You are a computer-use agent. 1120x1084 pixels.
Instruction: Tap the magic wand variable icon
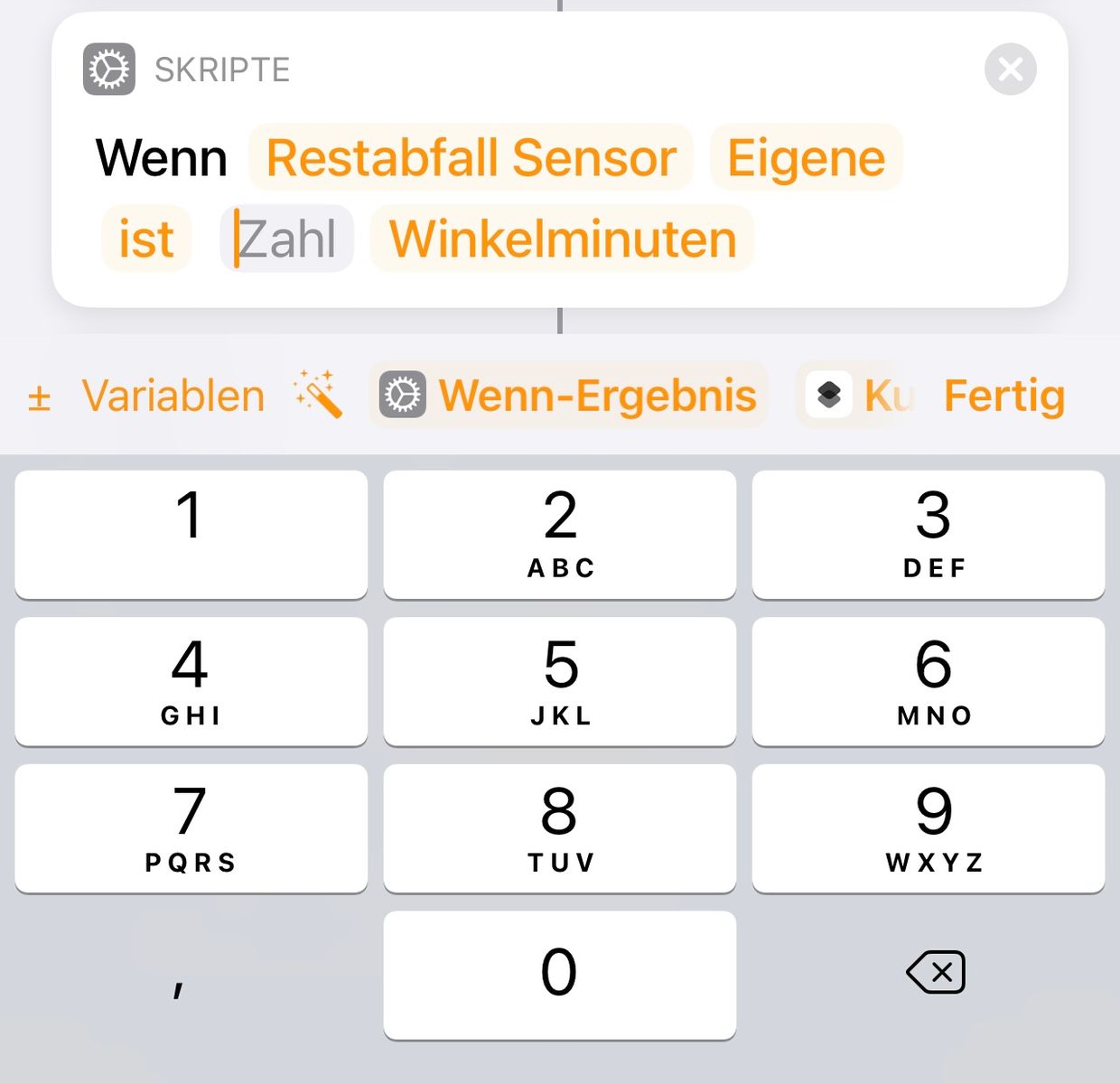pyautogui.click(x=318, y=394)
